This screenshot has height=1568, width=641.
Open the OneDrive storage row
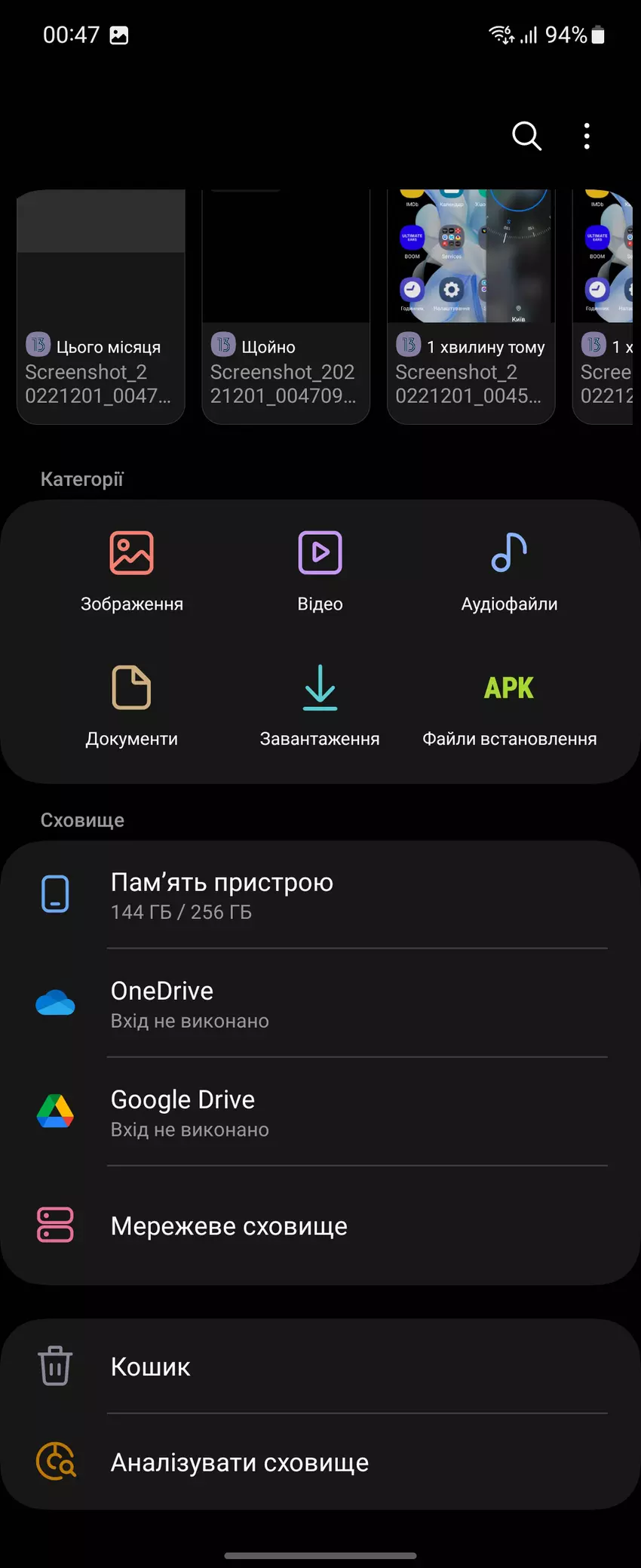320,1004
